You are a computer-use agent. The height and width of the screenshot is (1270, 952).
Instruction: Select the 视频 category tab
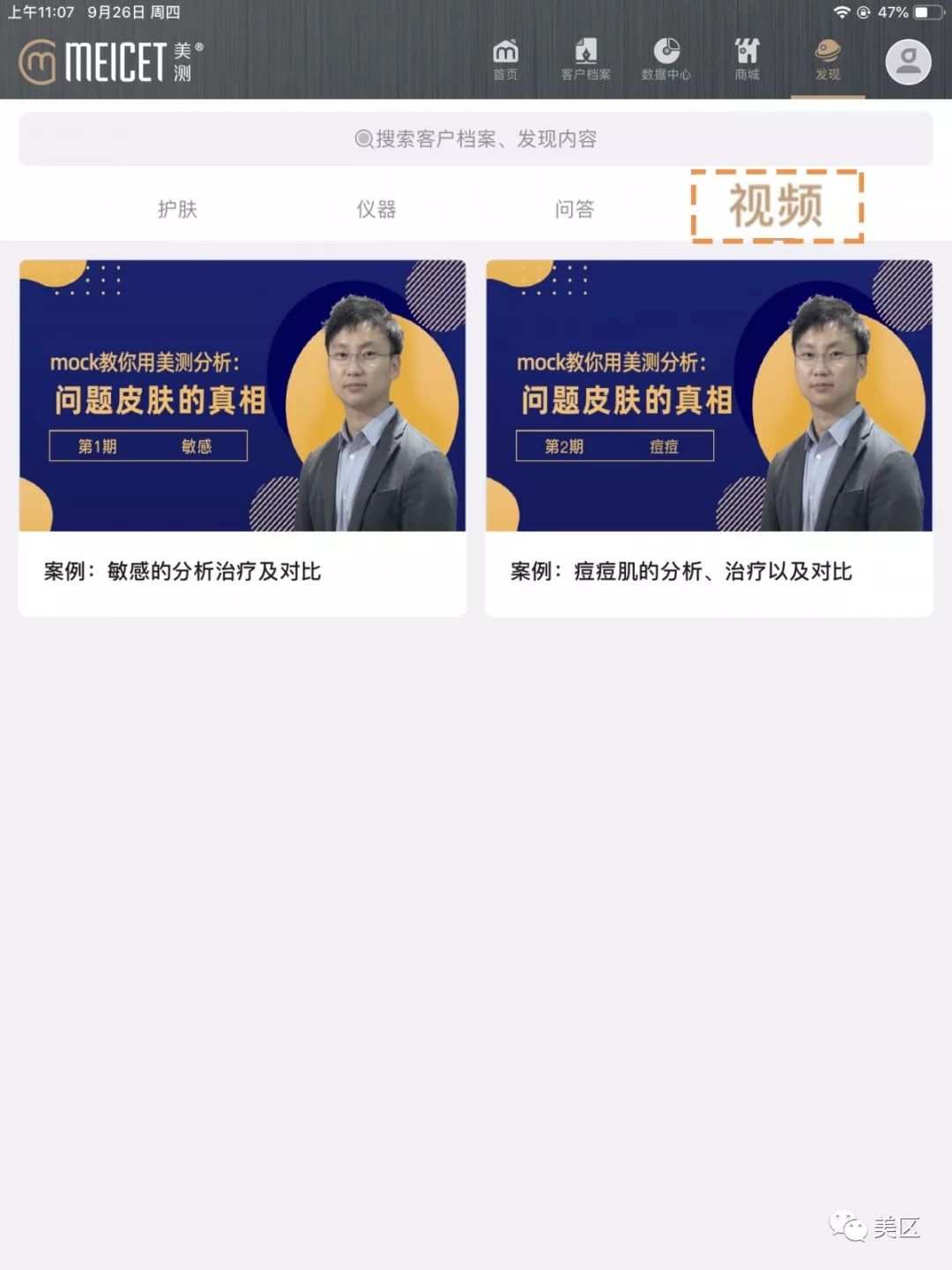pos(776,206)
